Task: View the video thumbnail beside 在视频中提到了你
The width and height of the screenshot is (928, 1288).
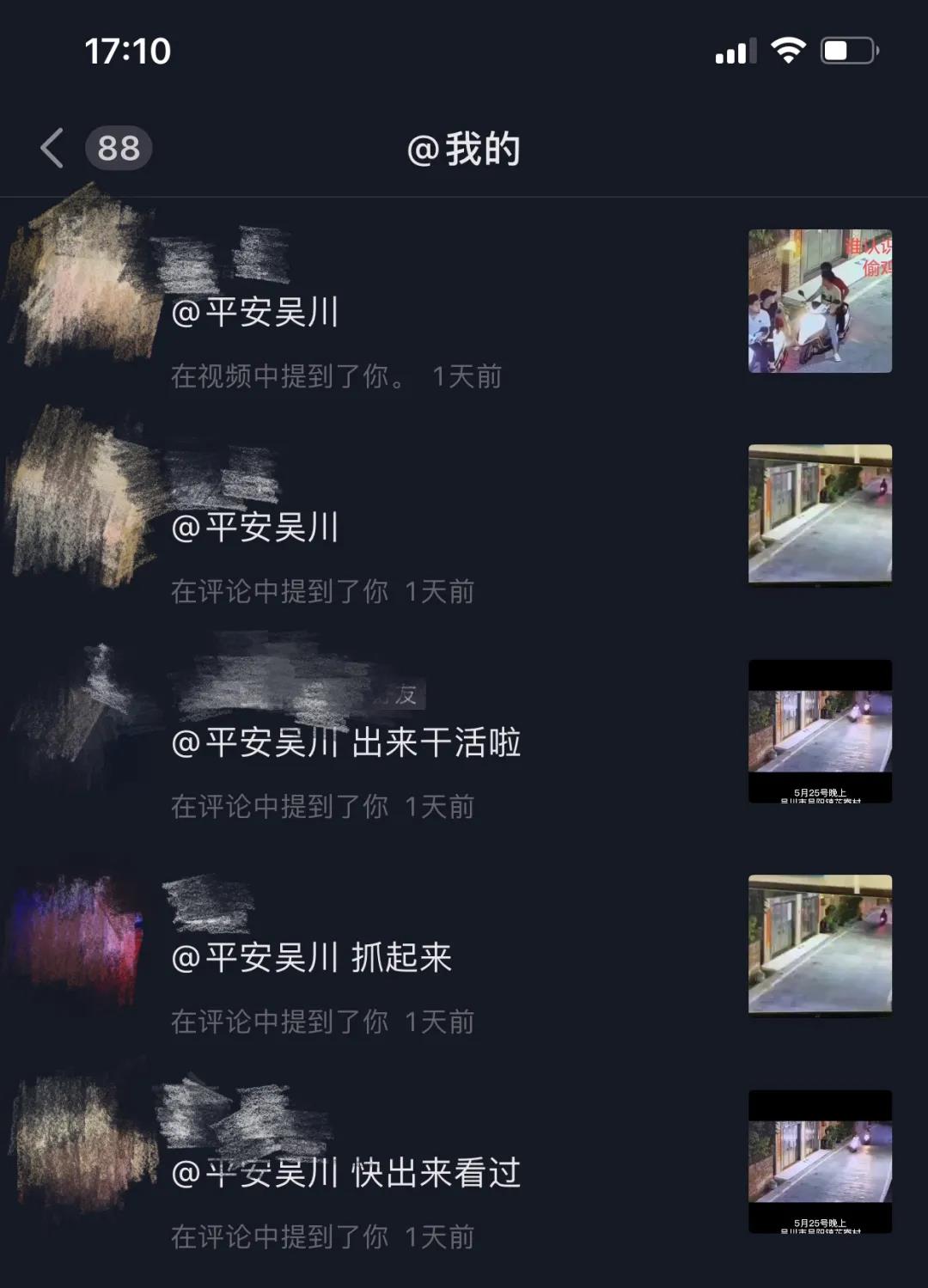Action: tap(820, 301)
